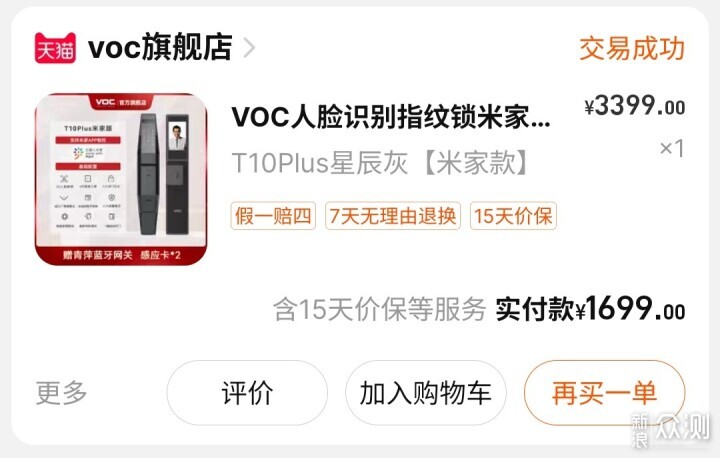Open the VOC人脸识别指纹锁 order details
Screen dimensions: 720x458
(x=391, y=118)
